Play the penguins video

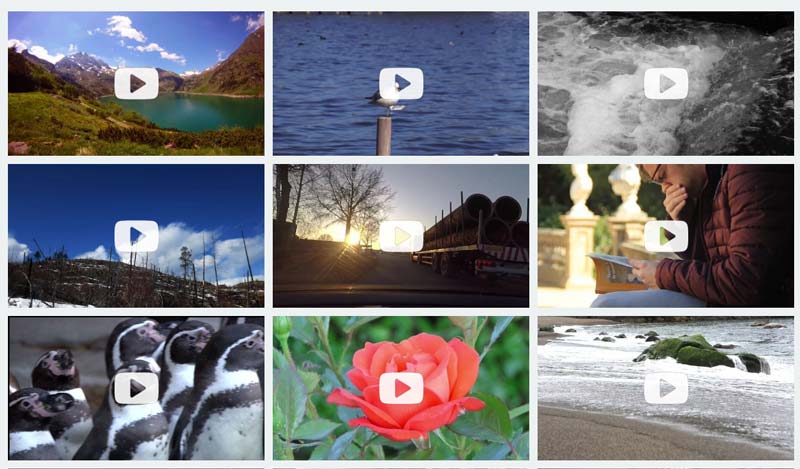(136, 388)
